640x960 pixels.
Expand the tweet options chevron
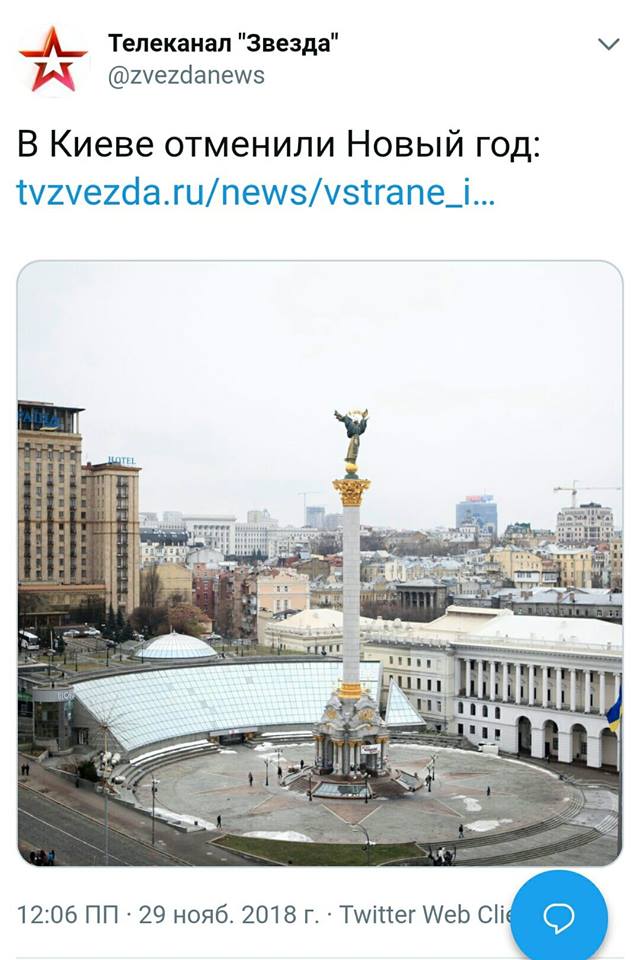[608, 44]
